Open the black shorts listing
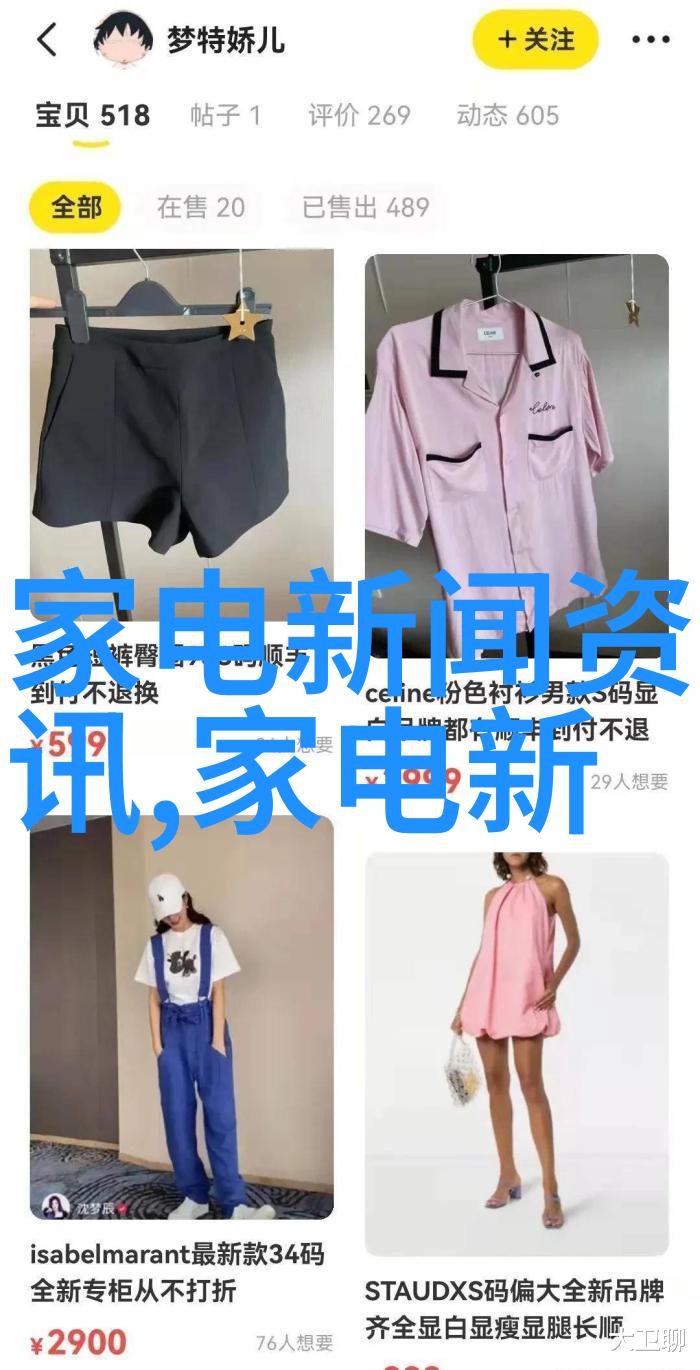Screen dimensions: 700x1370 tap(181, 420)
